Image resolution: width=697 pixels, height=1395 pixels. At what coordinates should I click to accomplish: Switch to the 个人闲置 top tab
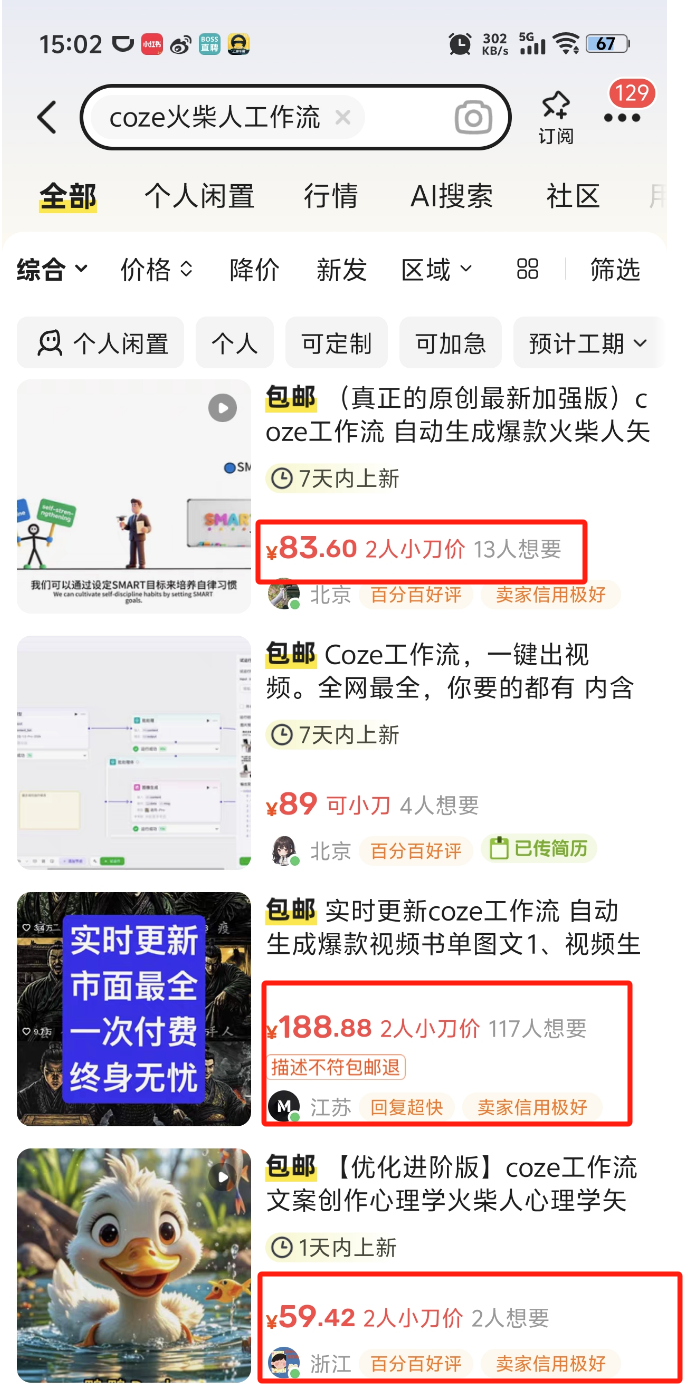pyautogui.click(x=199, y=196)
